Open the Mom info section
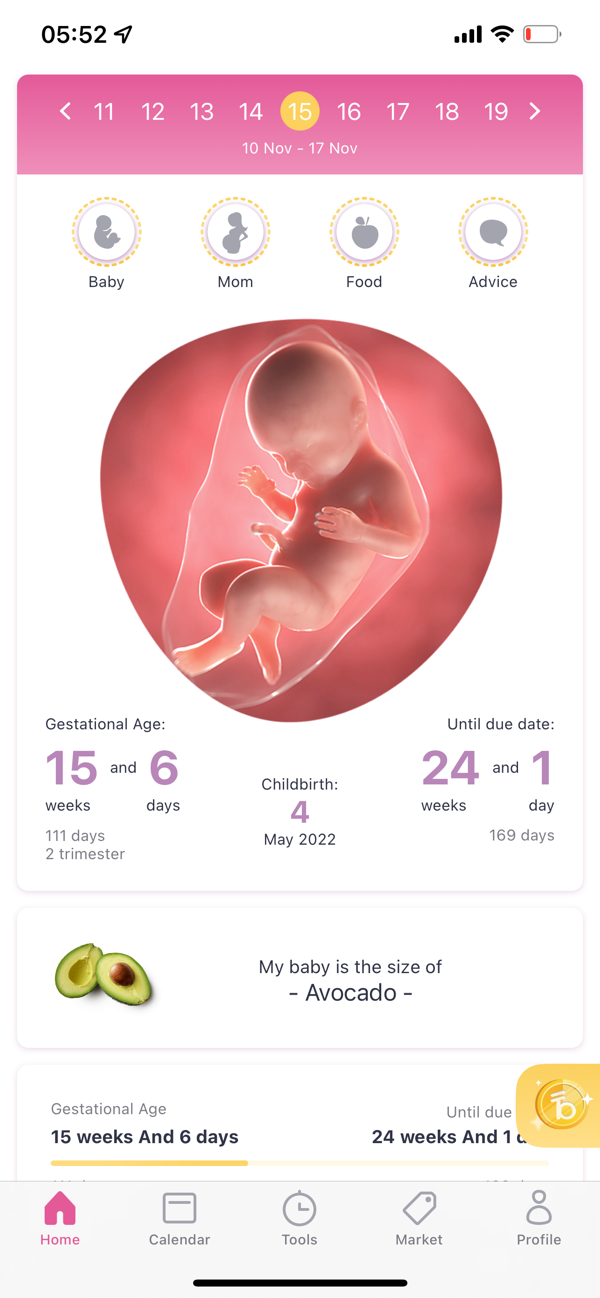 pyautogui.click(x=235, y=244)
